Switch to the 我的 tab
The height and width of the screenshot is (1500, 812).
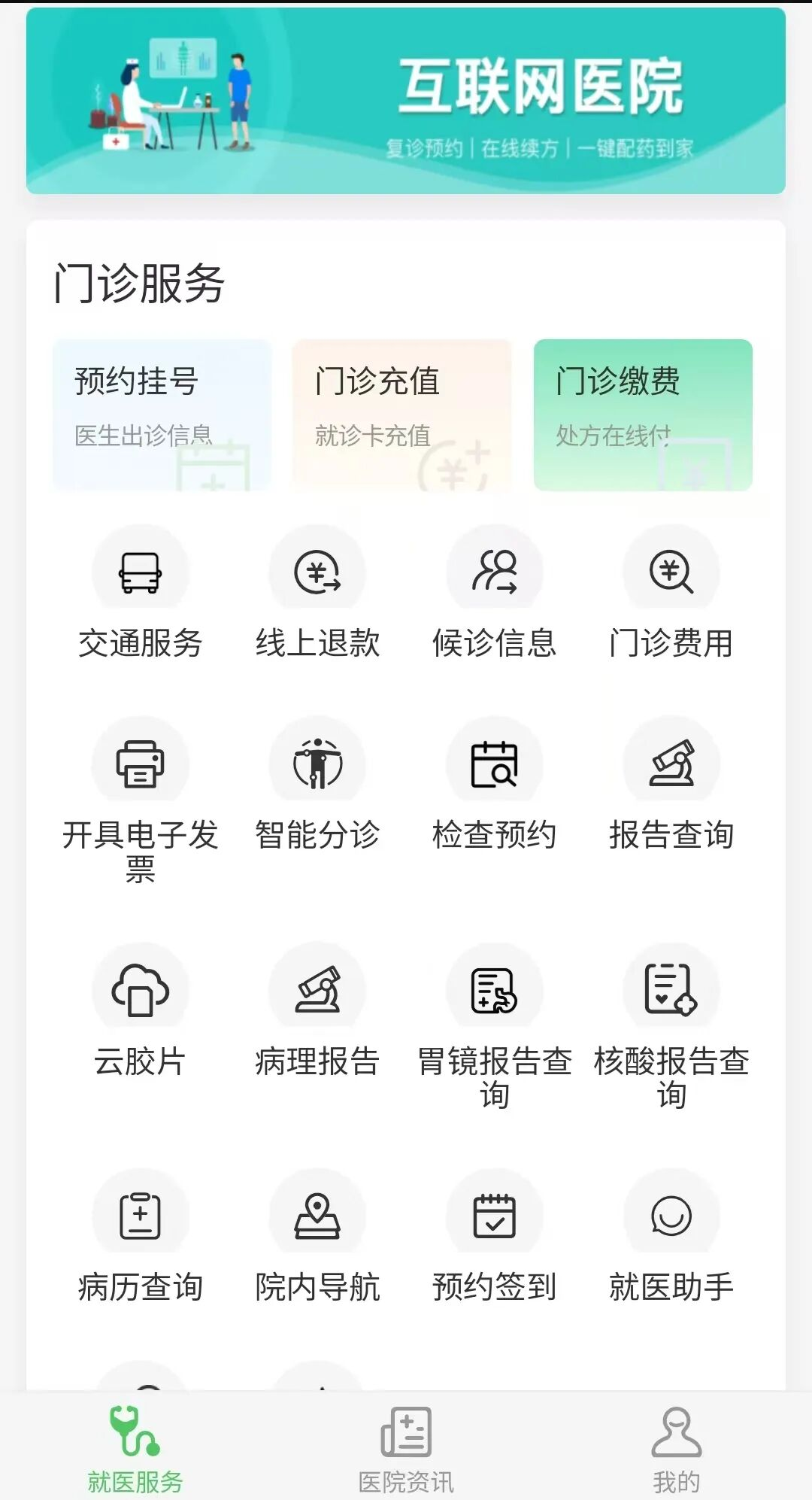point(676,1449)
